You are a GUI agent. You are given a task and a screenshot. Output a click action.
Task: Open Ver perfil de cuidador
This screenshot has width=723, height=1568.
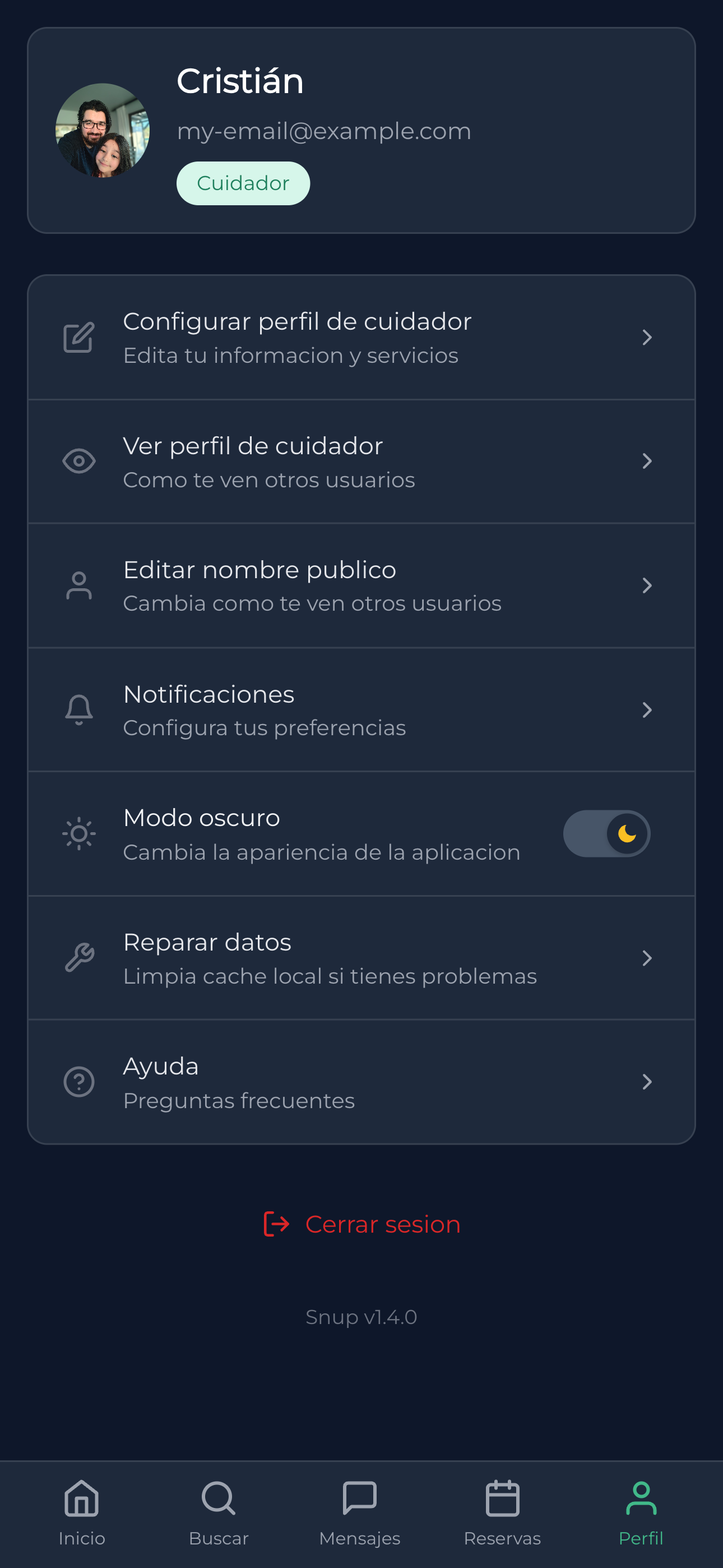coord(361,462)
